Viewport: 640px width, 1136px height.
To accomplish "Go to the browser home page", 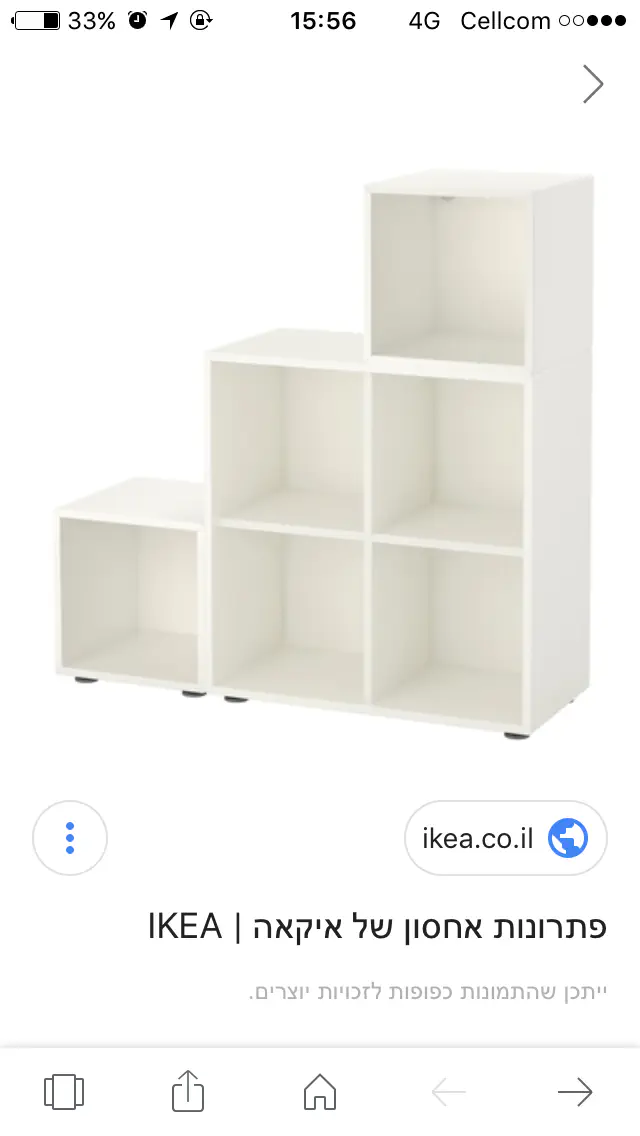I will pyautogui.click(x=319, y=1091).
